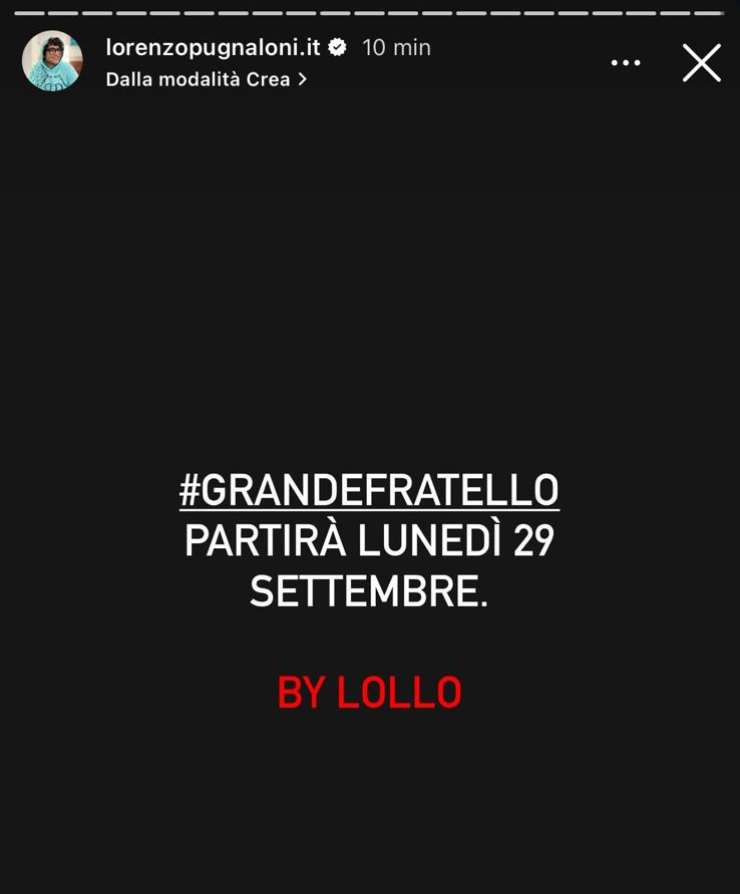Select the white X icon to exit
The width and height of the screenshot is (740, 894).
click(701, 61)
